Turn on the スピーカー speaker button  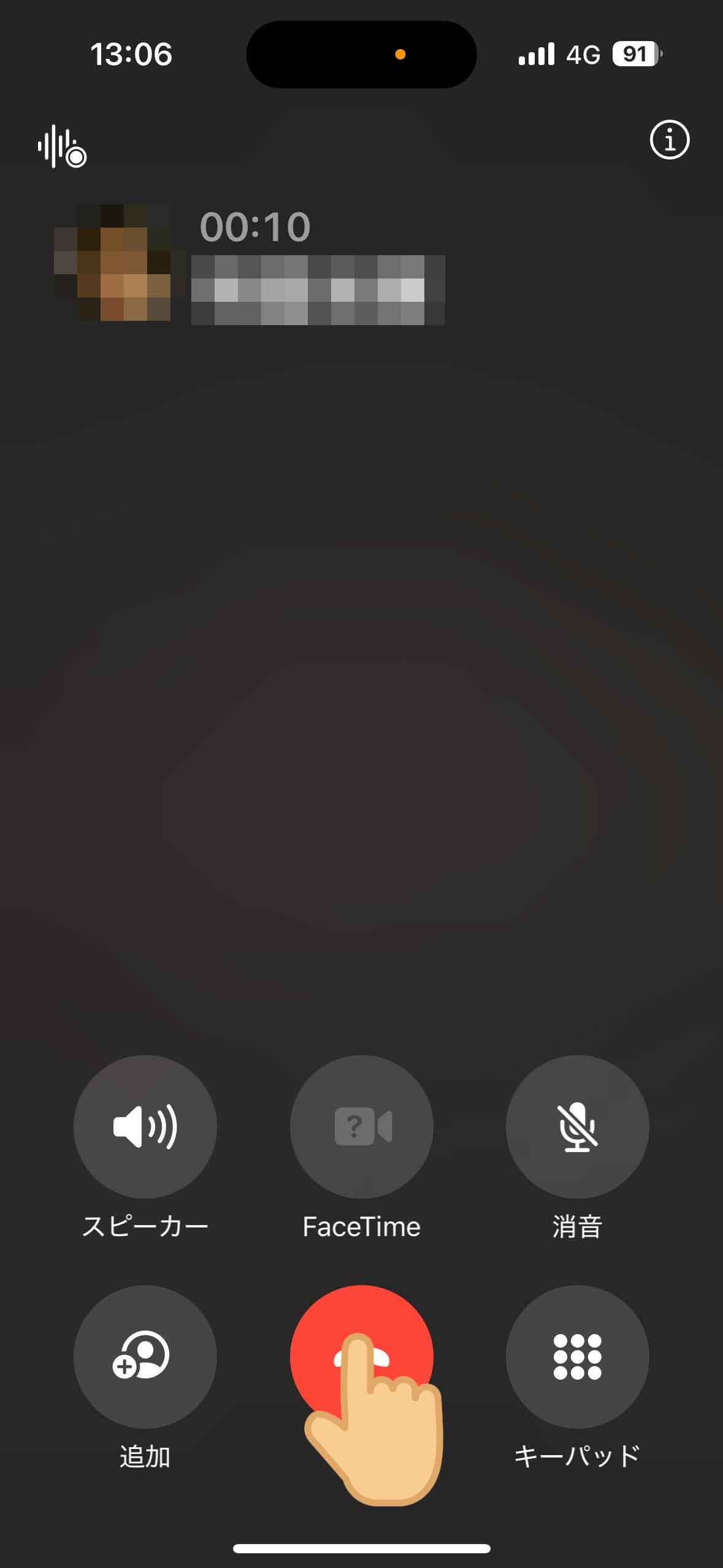click(x=145, y=1126)
